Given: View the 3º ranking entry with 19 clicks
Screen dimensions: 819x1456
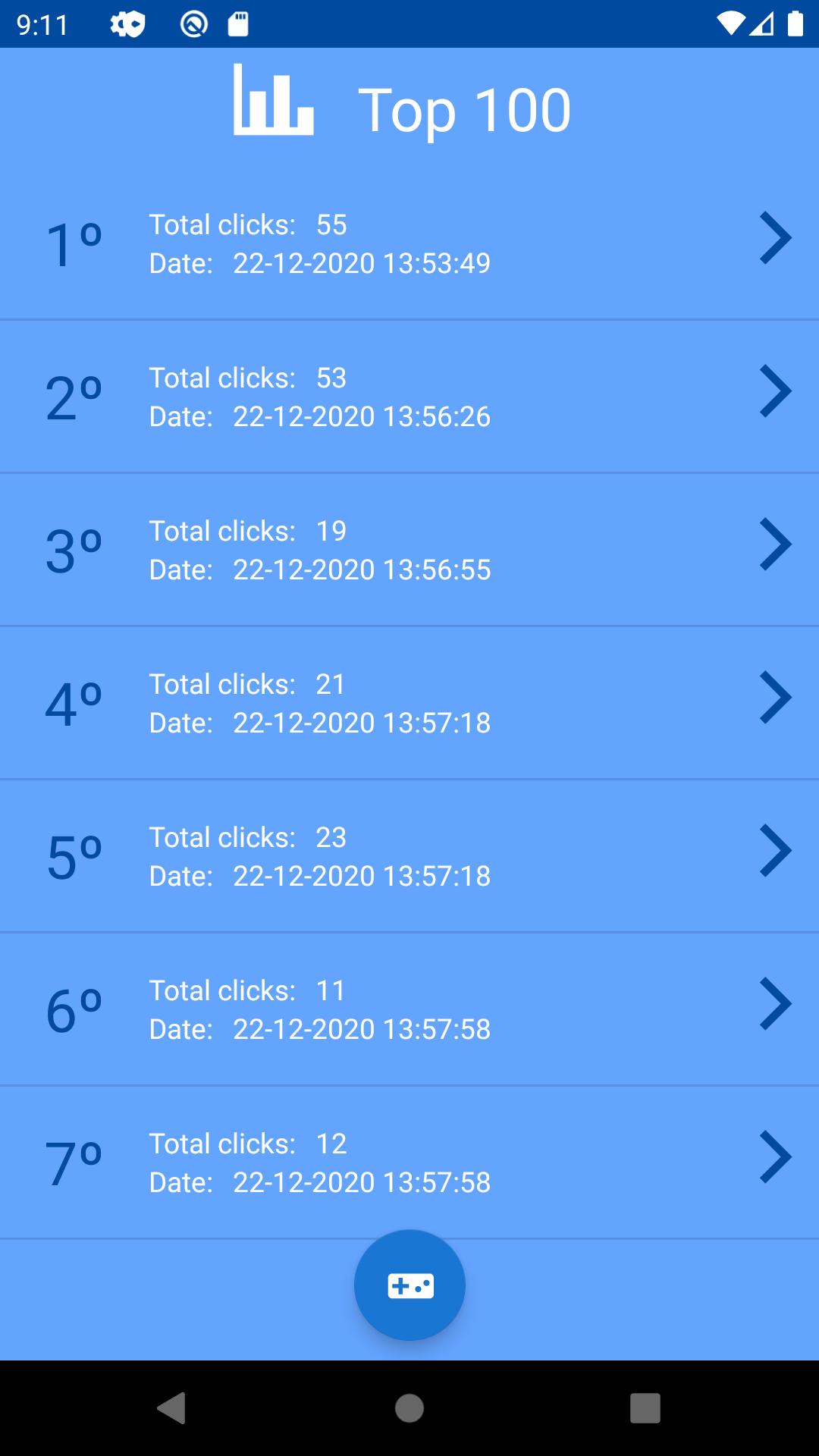Looking at the screenshot, I should (409, 550).
